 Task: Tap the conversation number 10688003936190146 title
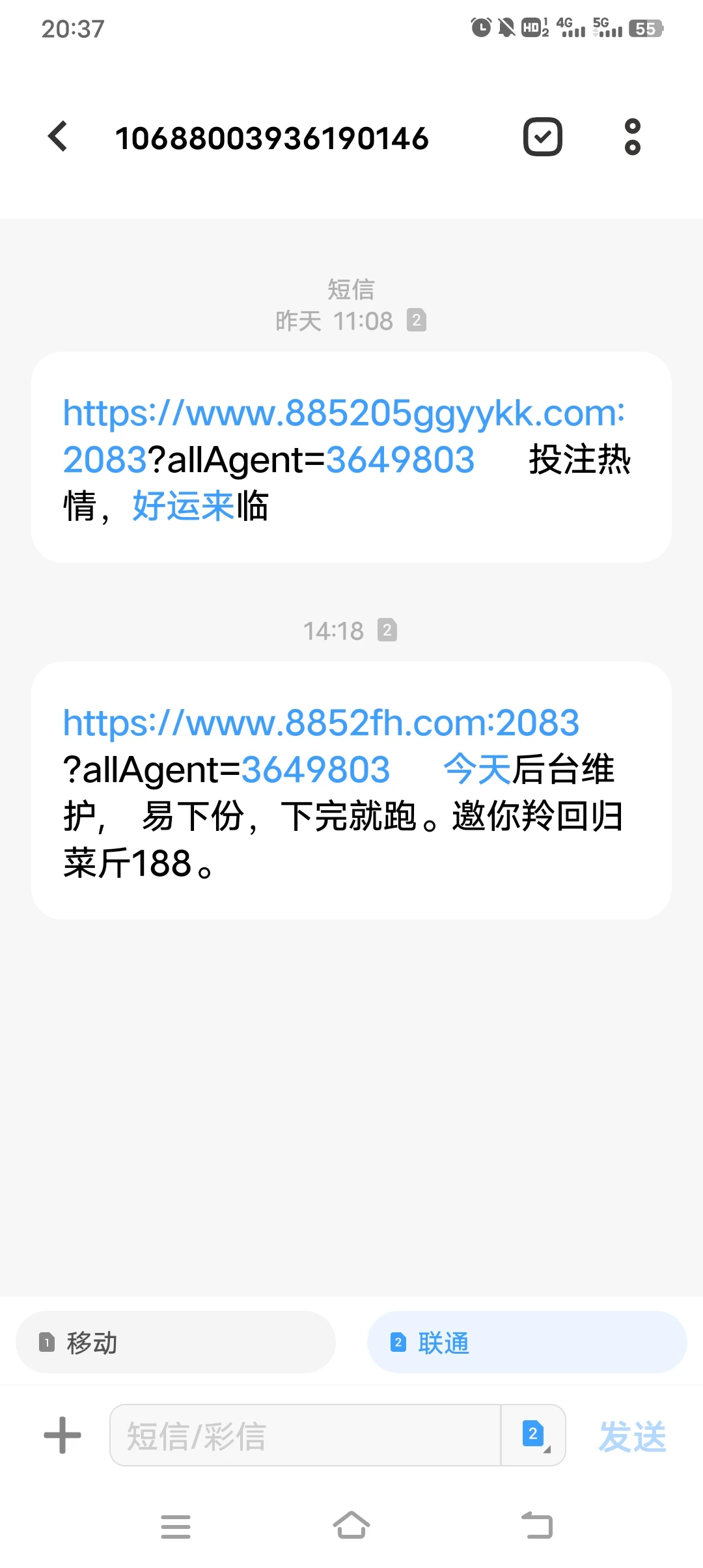click(273, 138)
